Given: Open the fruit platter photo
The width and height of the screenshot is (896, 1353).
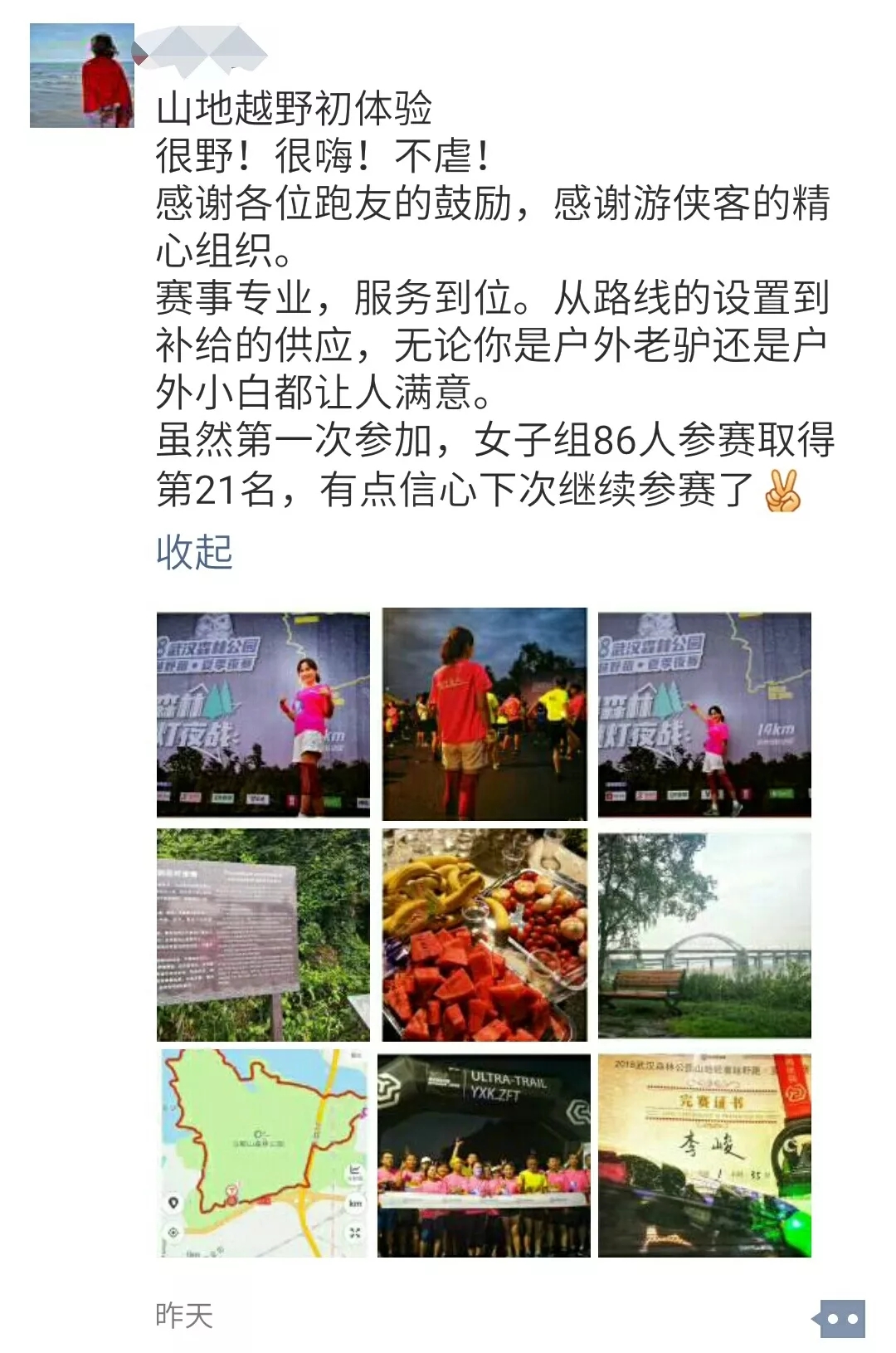Looking at the screenshot, I should pyautogui.click(x=485, y=935).
